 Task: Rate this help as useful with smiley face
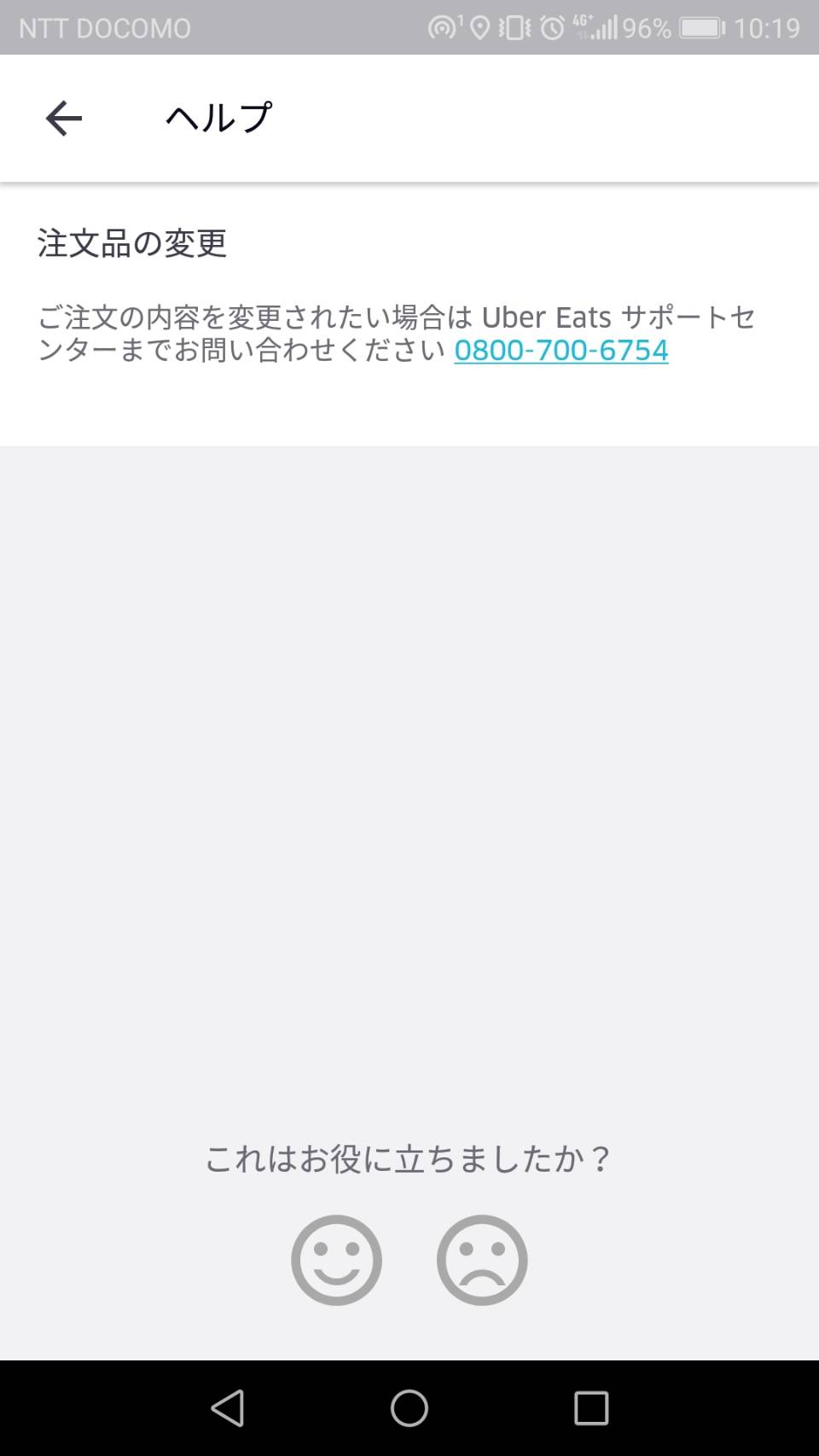click(336, 1260)
